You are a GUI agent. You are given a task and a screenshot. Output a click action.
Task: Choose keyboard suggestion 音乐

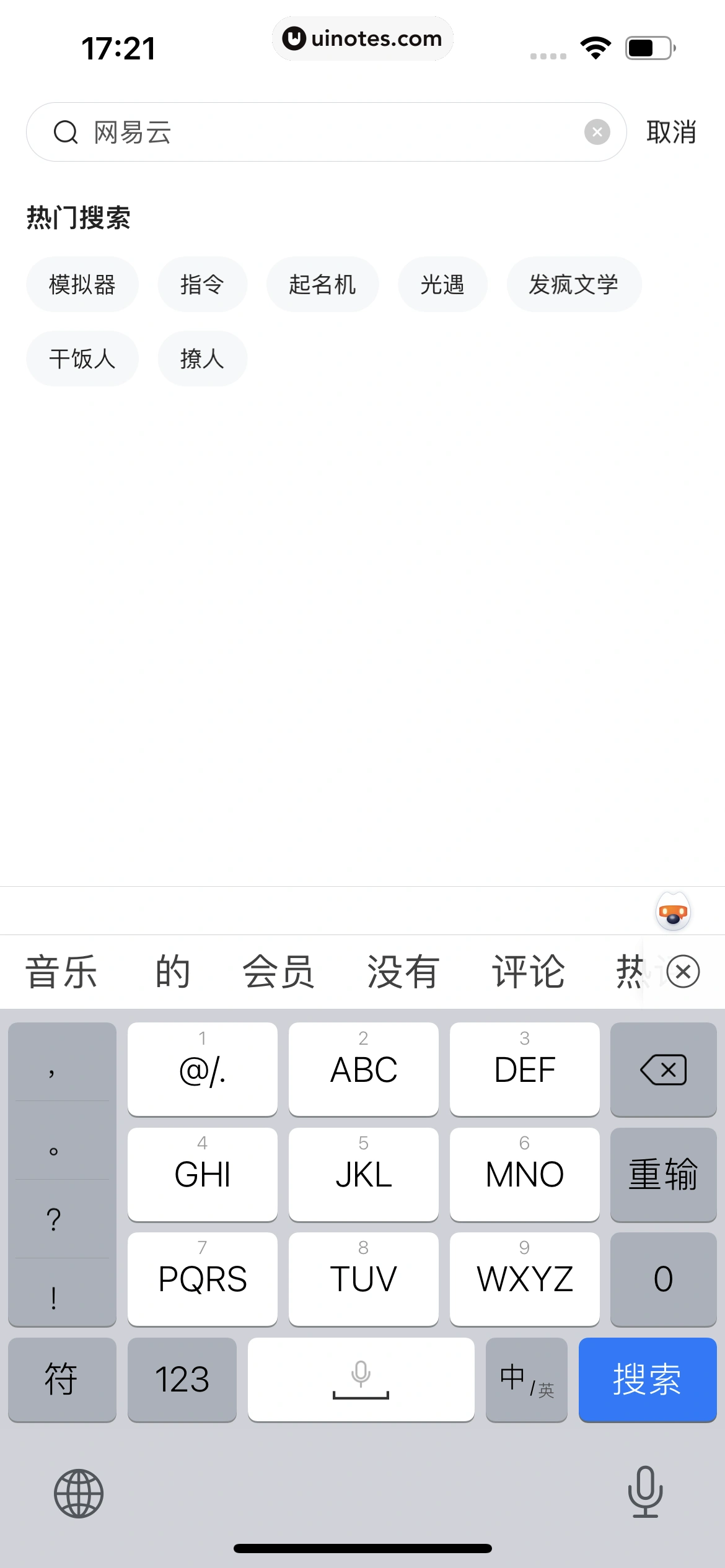coord(61,972)
